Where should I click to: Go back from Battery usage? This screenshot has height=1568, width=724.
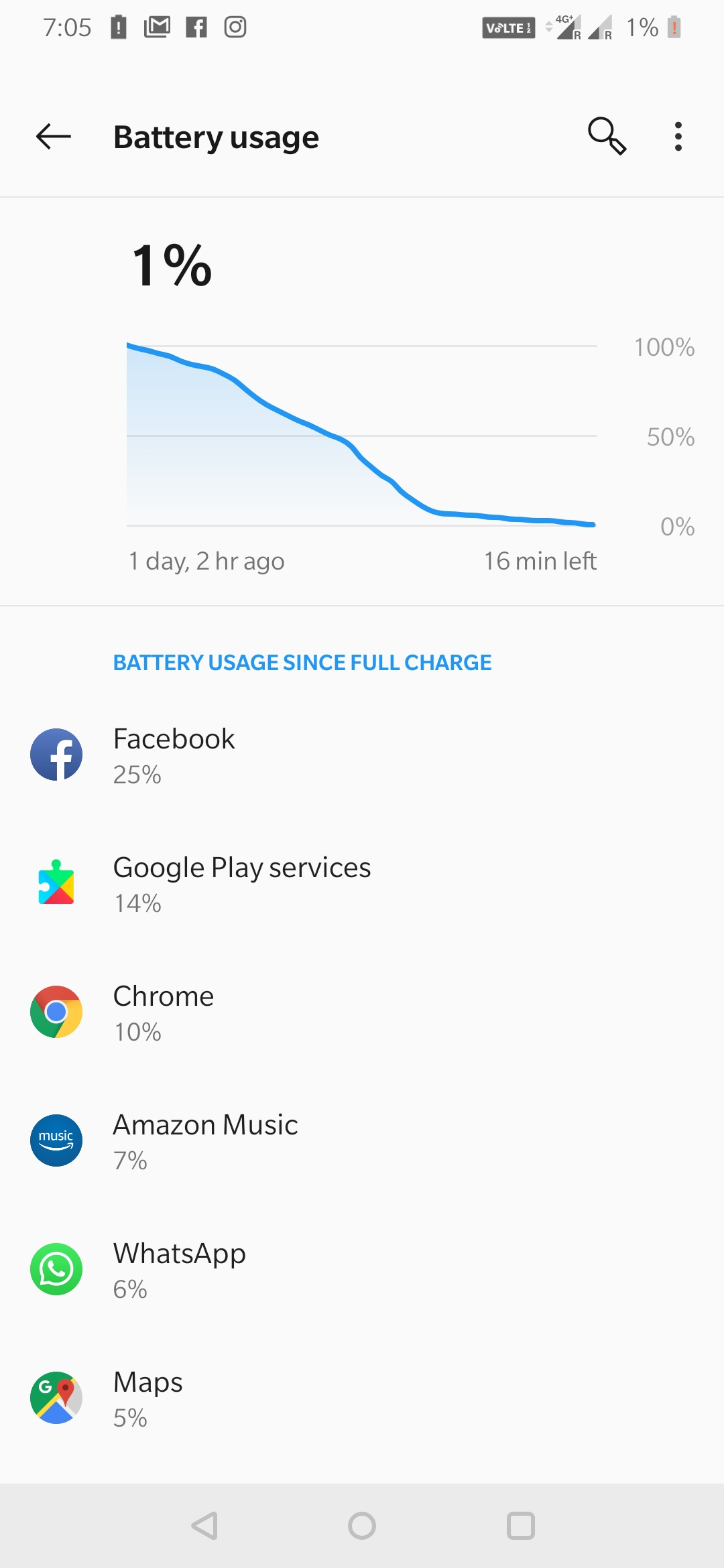54,137
